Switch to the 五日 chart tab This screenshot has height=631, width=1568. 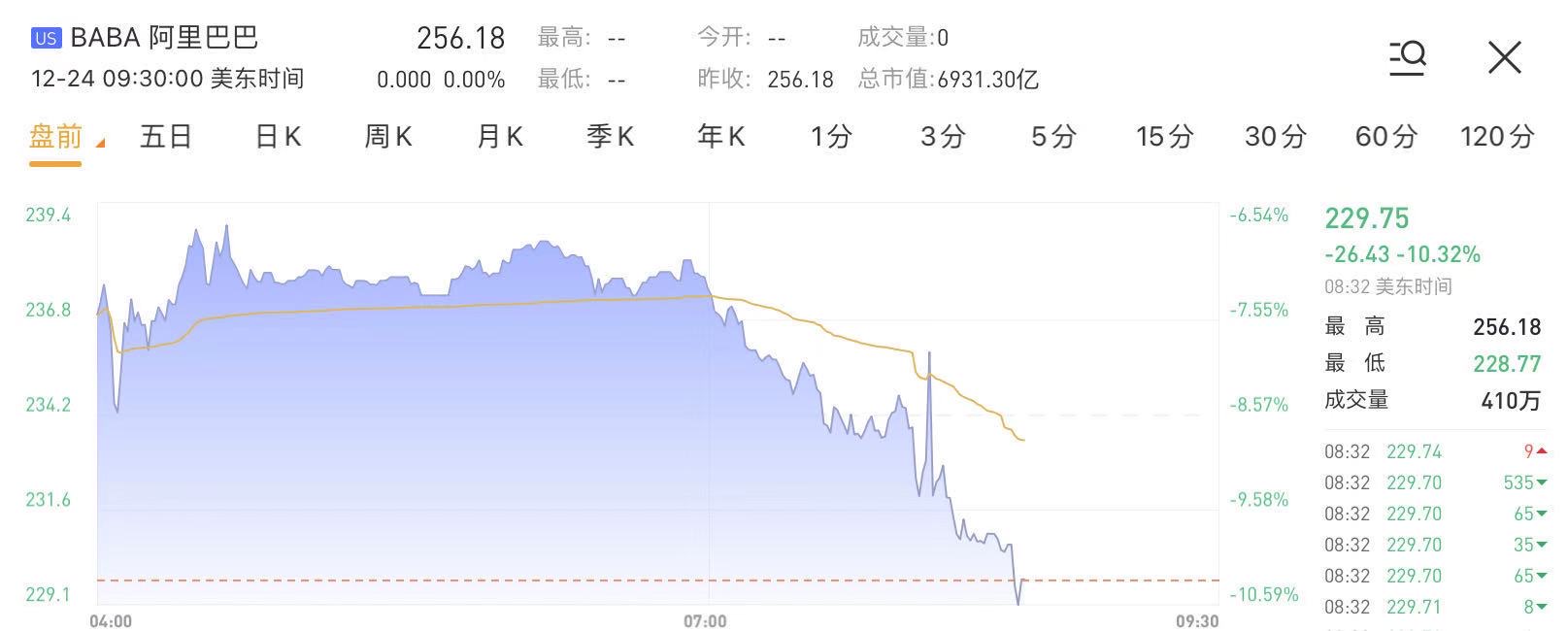click(x=166, y=137)
